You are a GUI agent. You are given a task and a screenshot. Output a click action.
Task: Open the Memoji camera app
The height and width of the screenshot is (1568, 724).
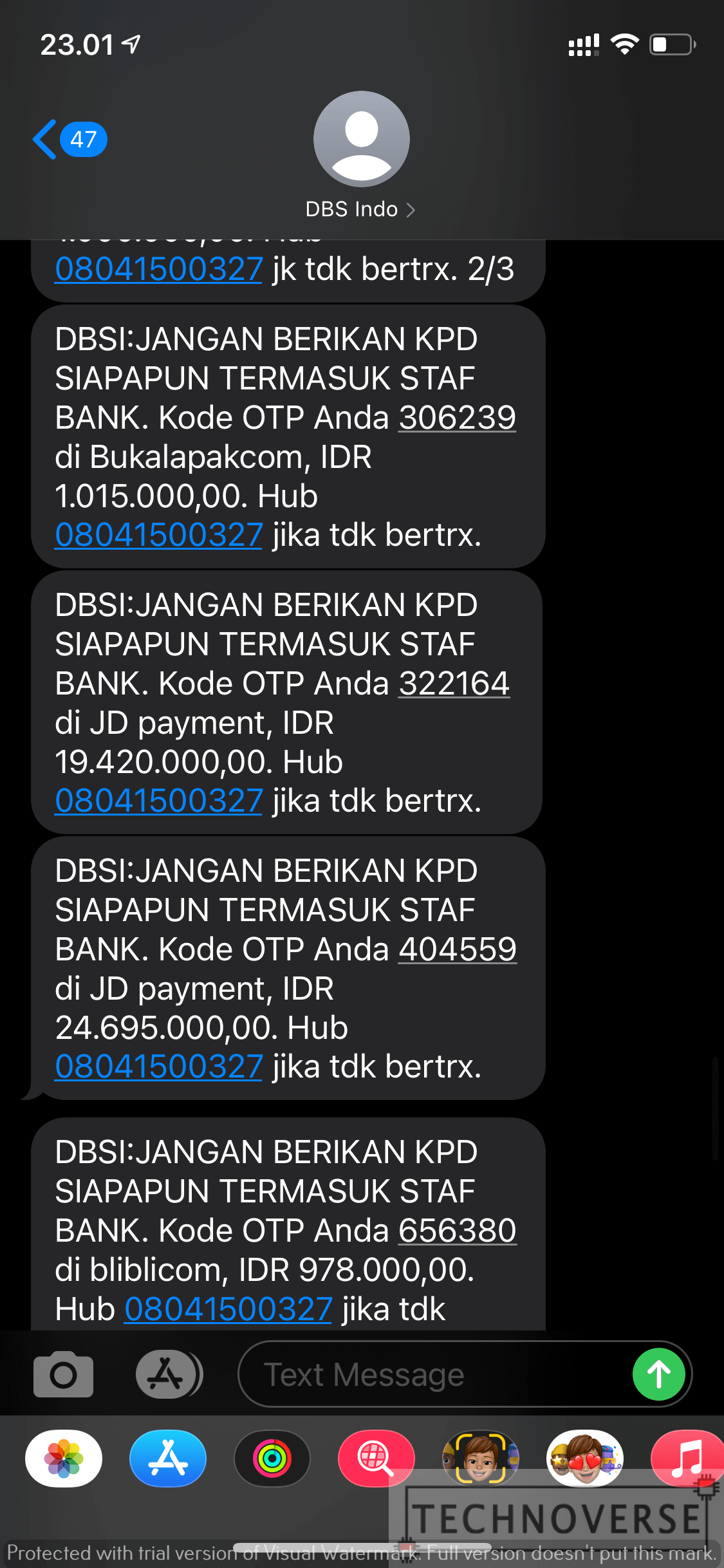[481, 1458]
